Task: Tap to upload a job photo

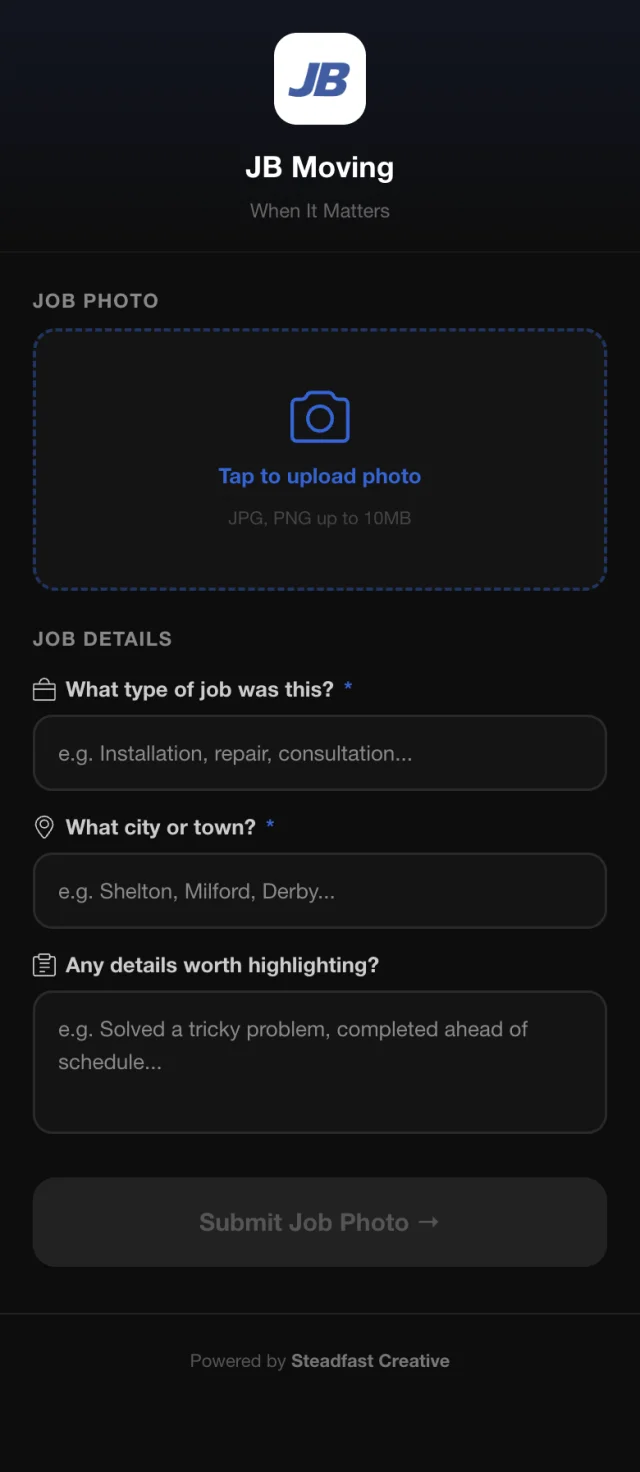Action: [x=320, y=459]
